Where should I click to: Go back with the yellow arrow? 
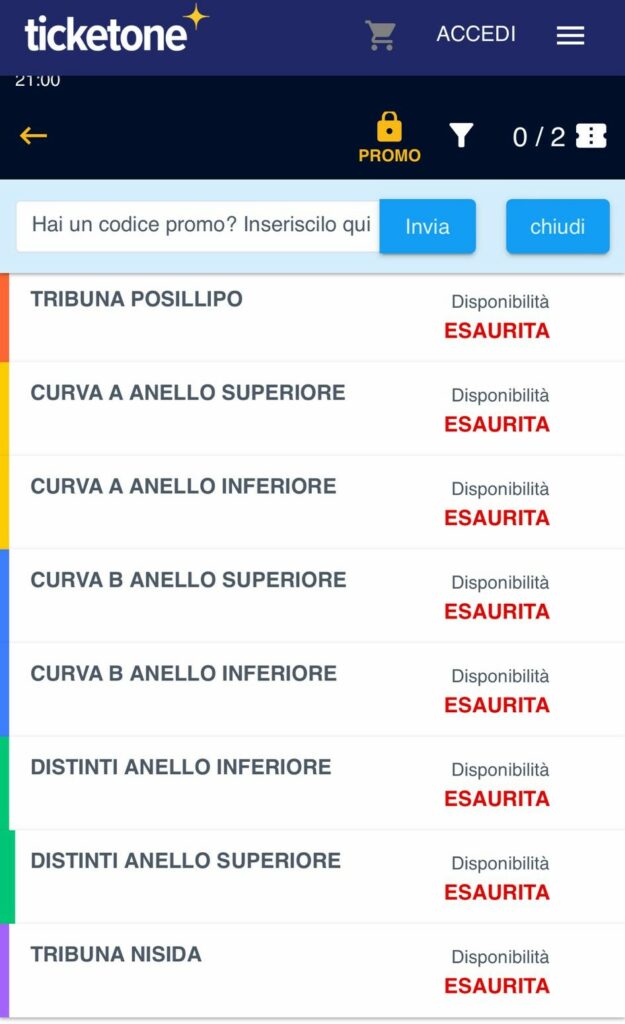pos(33,136)
